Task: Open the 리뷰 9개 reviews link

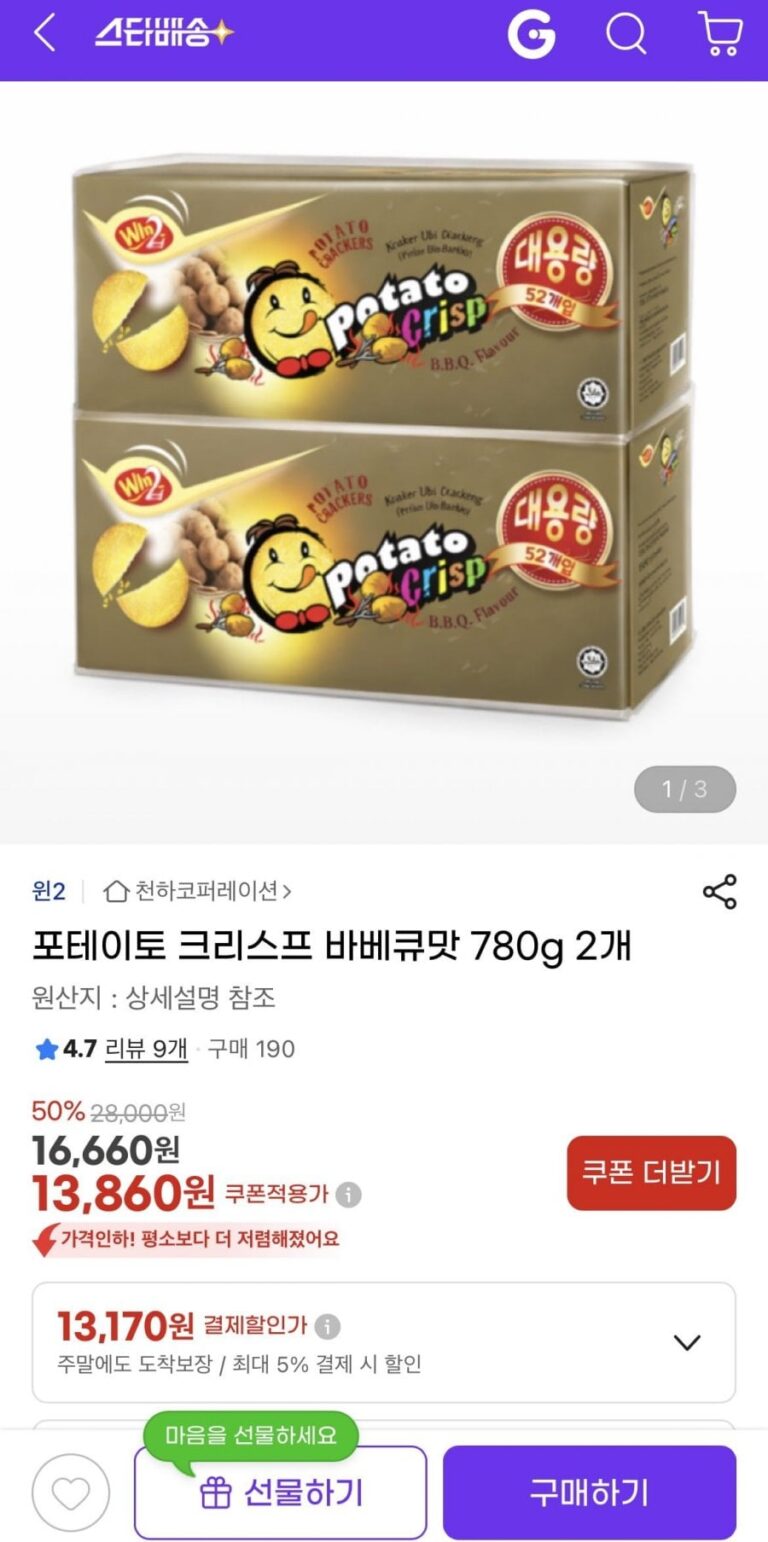Action: coord(146,1049)
